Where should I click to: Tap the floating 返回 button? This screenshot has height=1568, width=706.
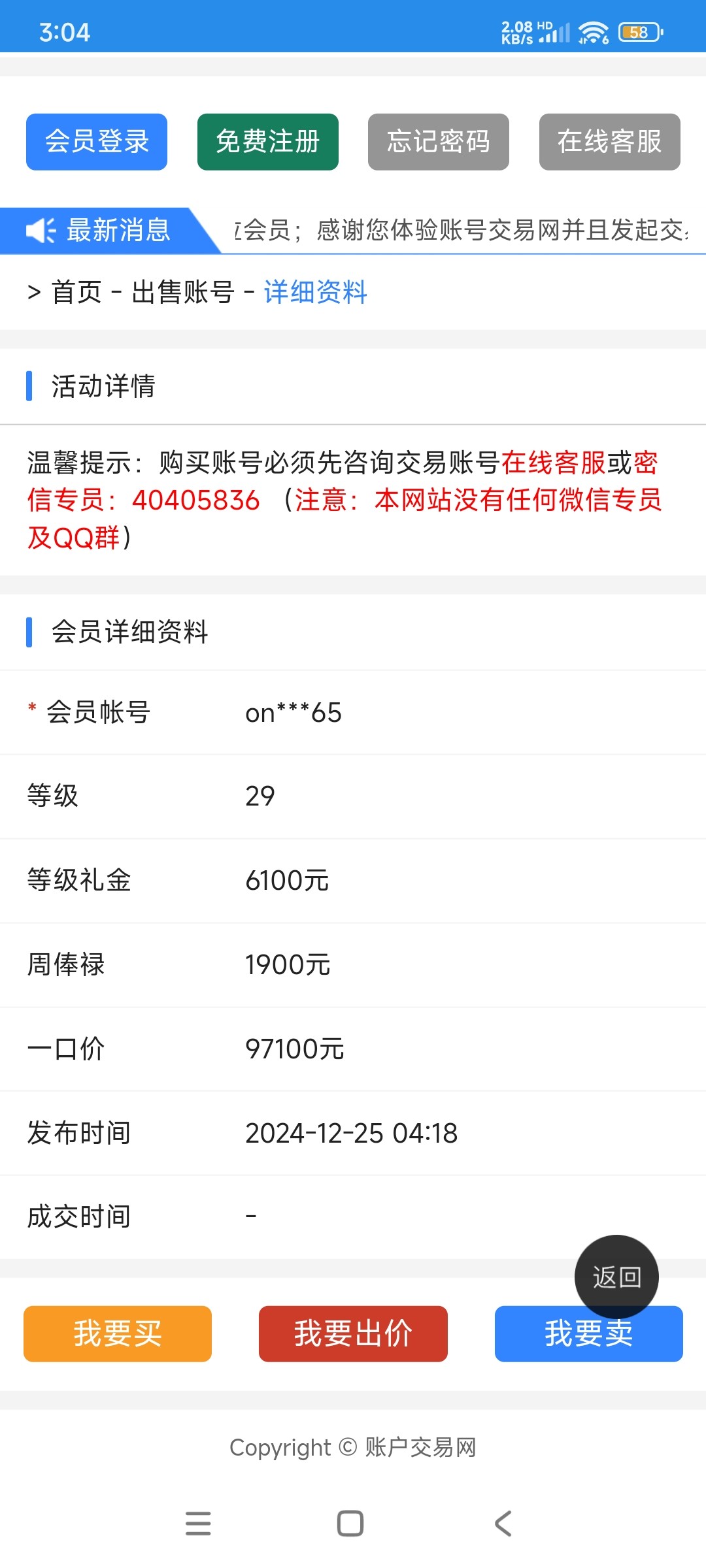click(616, 1277)
